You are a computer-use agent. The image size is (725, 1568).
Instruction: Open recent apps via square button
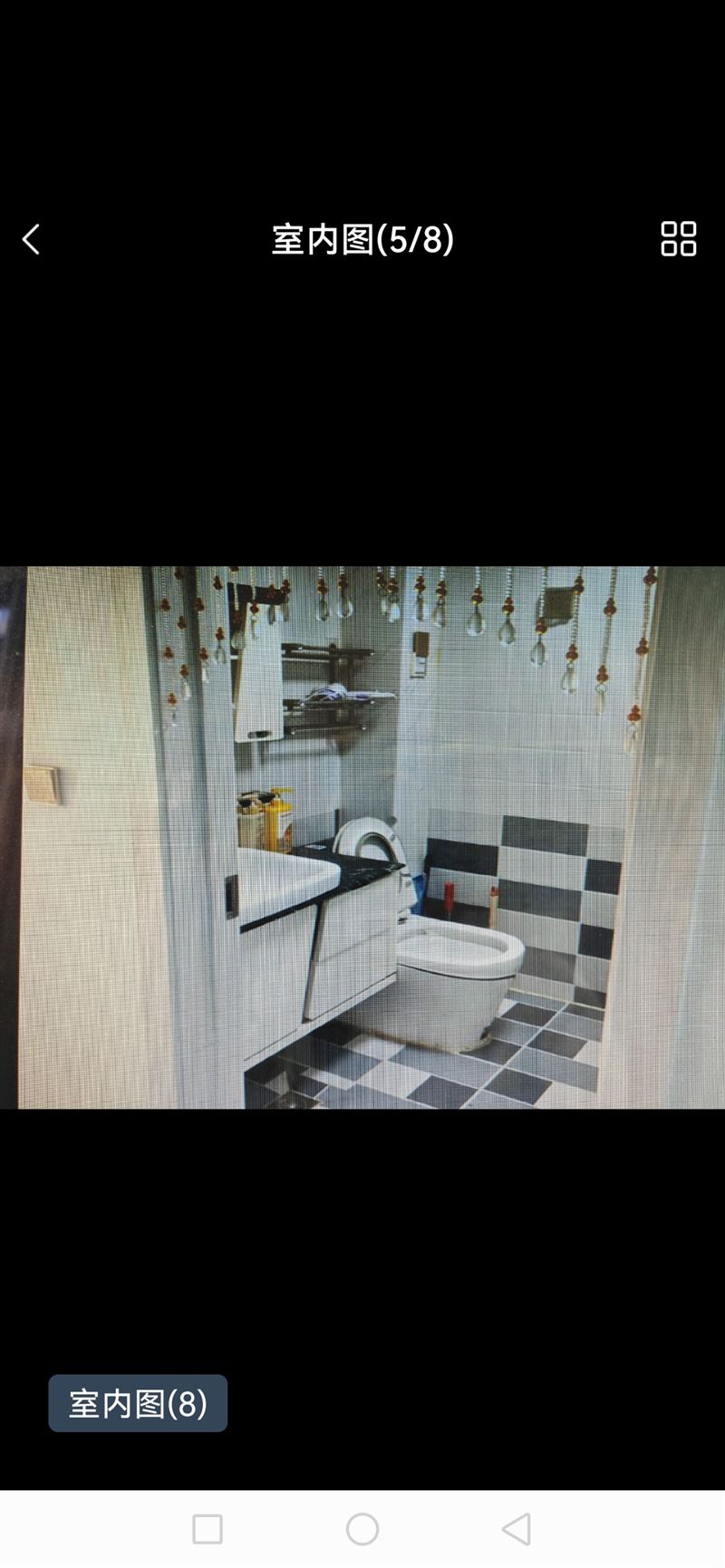click(208, 1529)
